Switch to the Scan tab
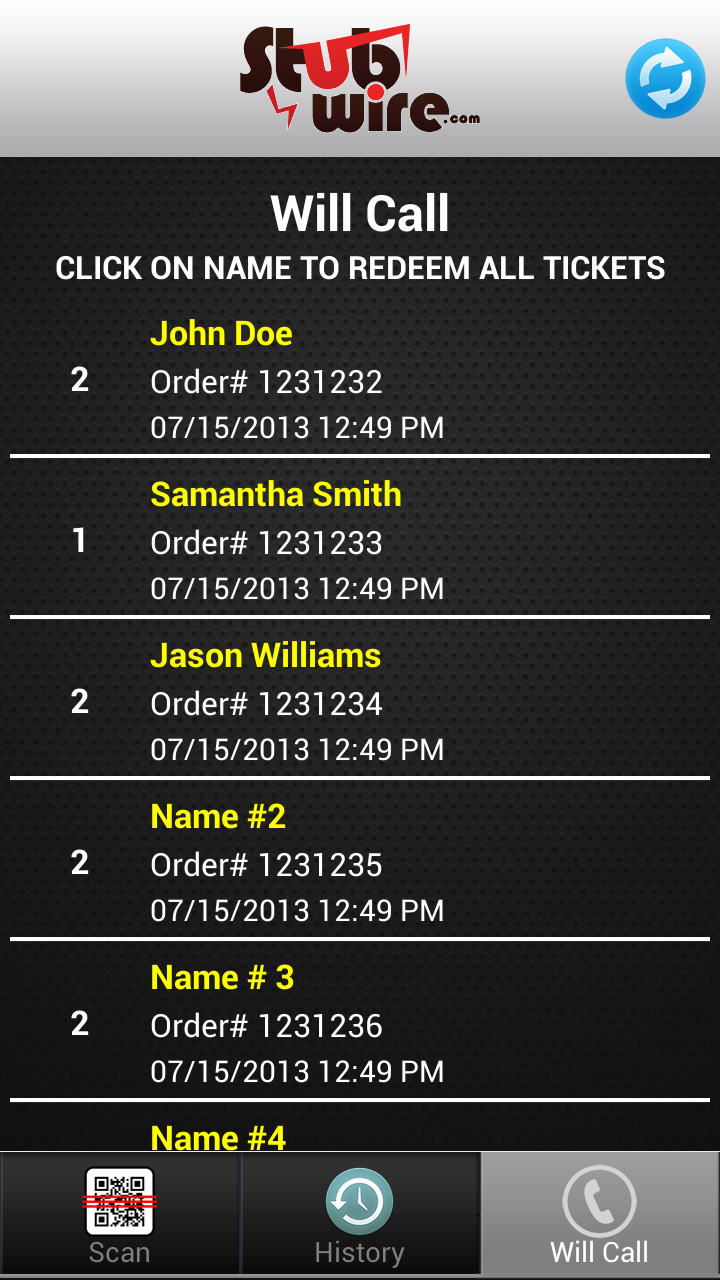720x1280 pixels. point(120,1214)
